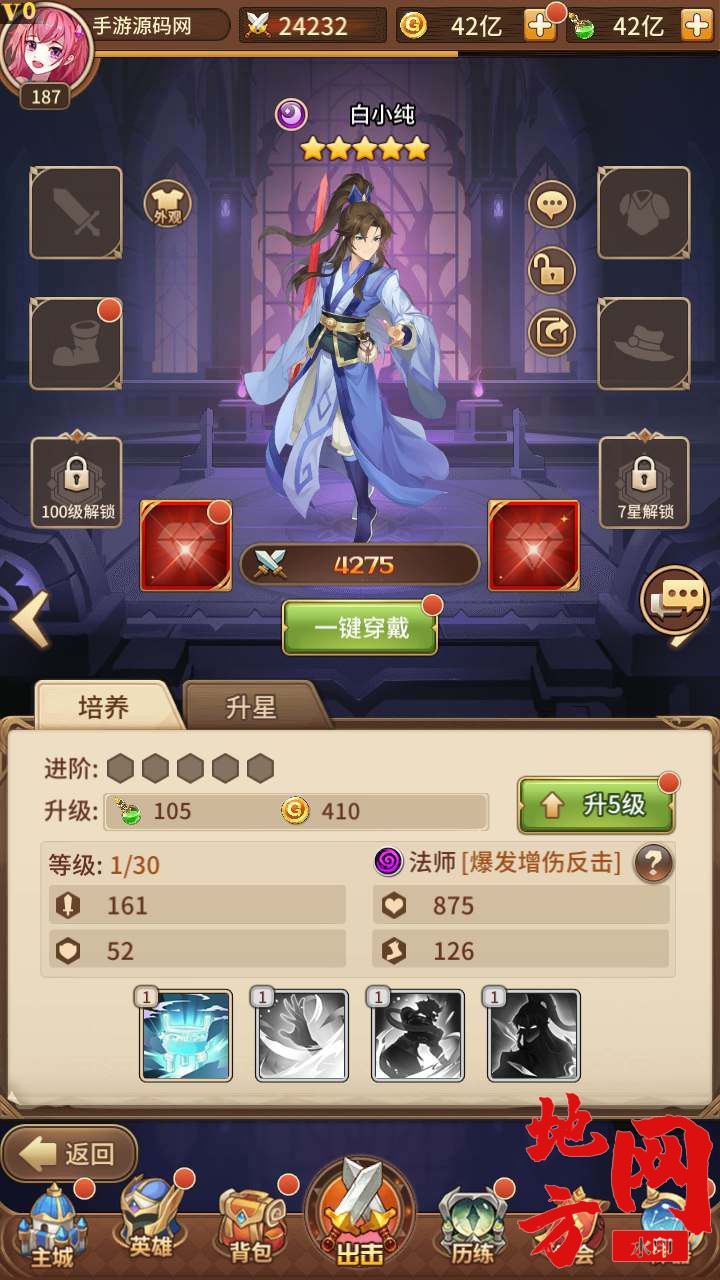Screen dimensions: 720x1280
Task: View the first blue skill icon
Action: click(186, 1036)
